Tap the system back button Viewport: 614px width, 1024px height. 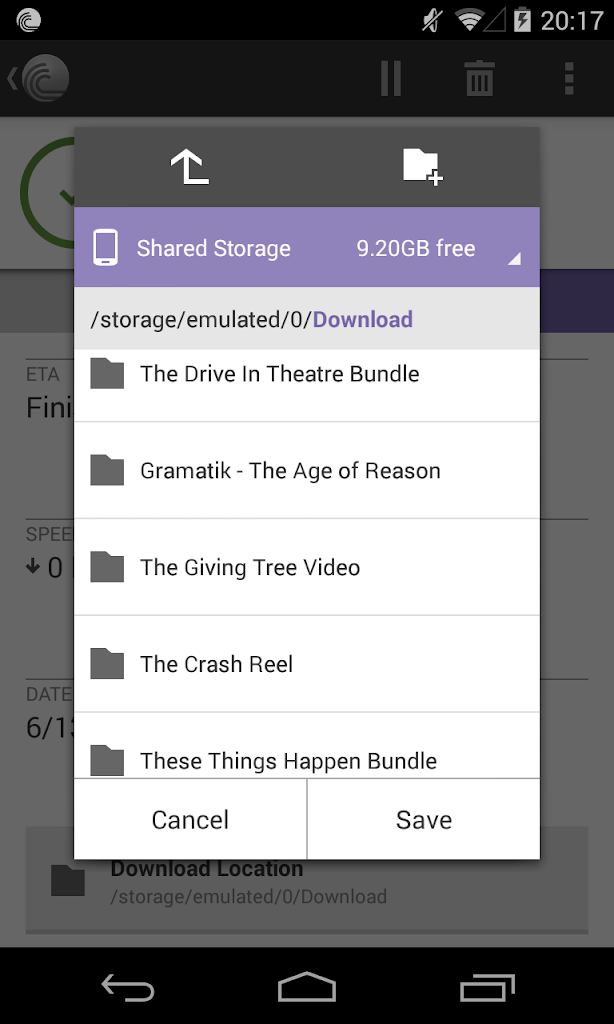(128, 988)
